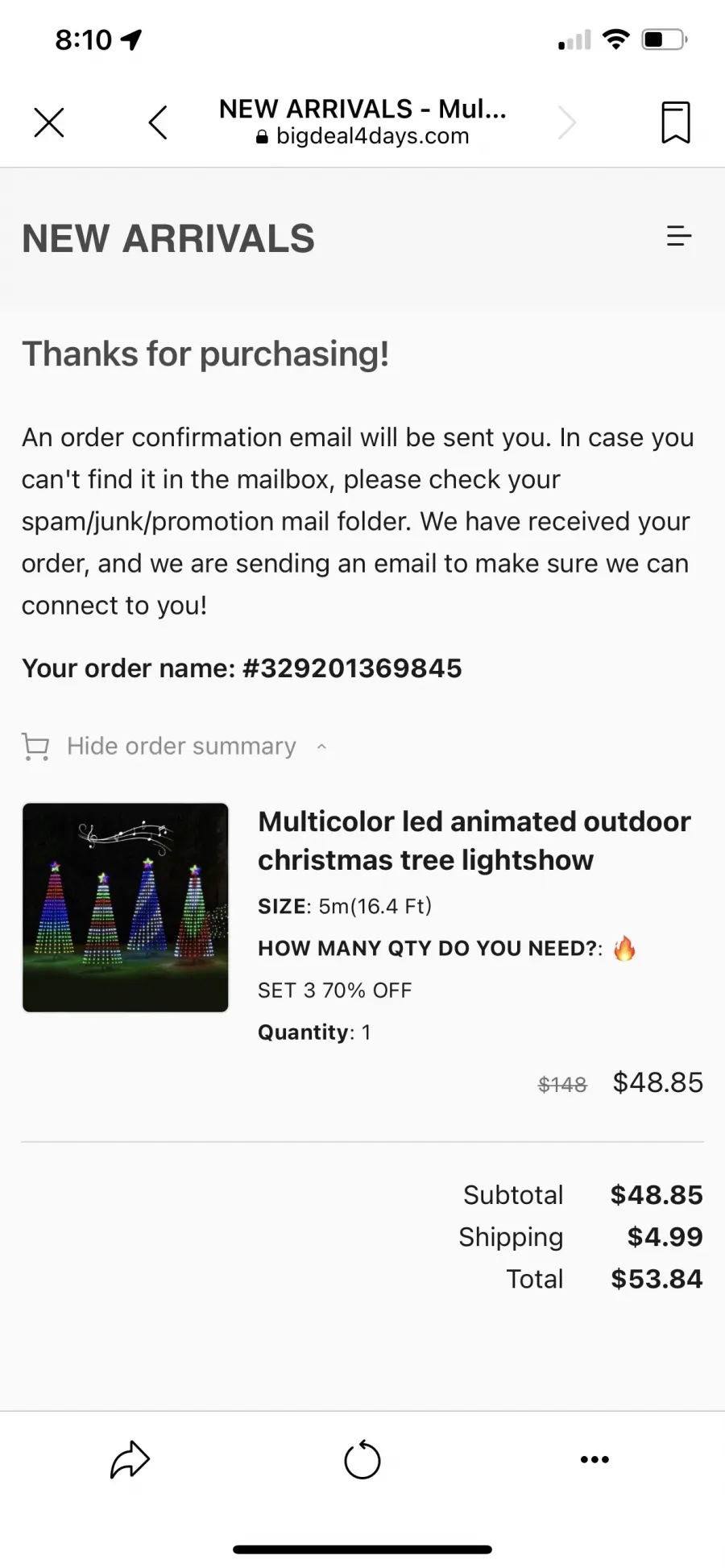This screenshot has width=725, height=1568.
Task: Open the more options menu
Action: [x=594, y=1459]
